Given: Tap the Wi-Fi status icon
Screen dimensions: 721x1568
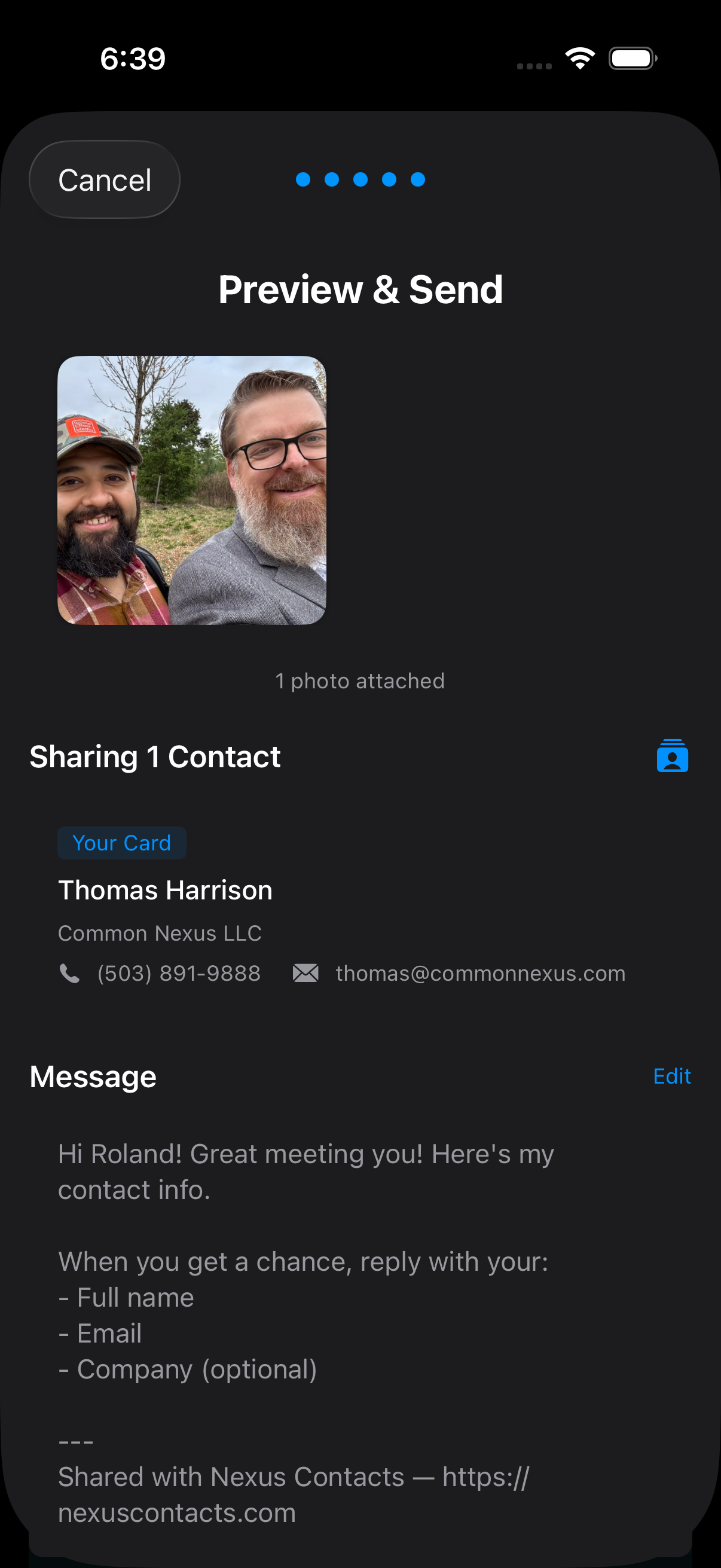Looking at the screenshot, I should coord(579,57).
